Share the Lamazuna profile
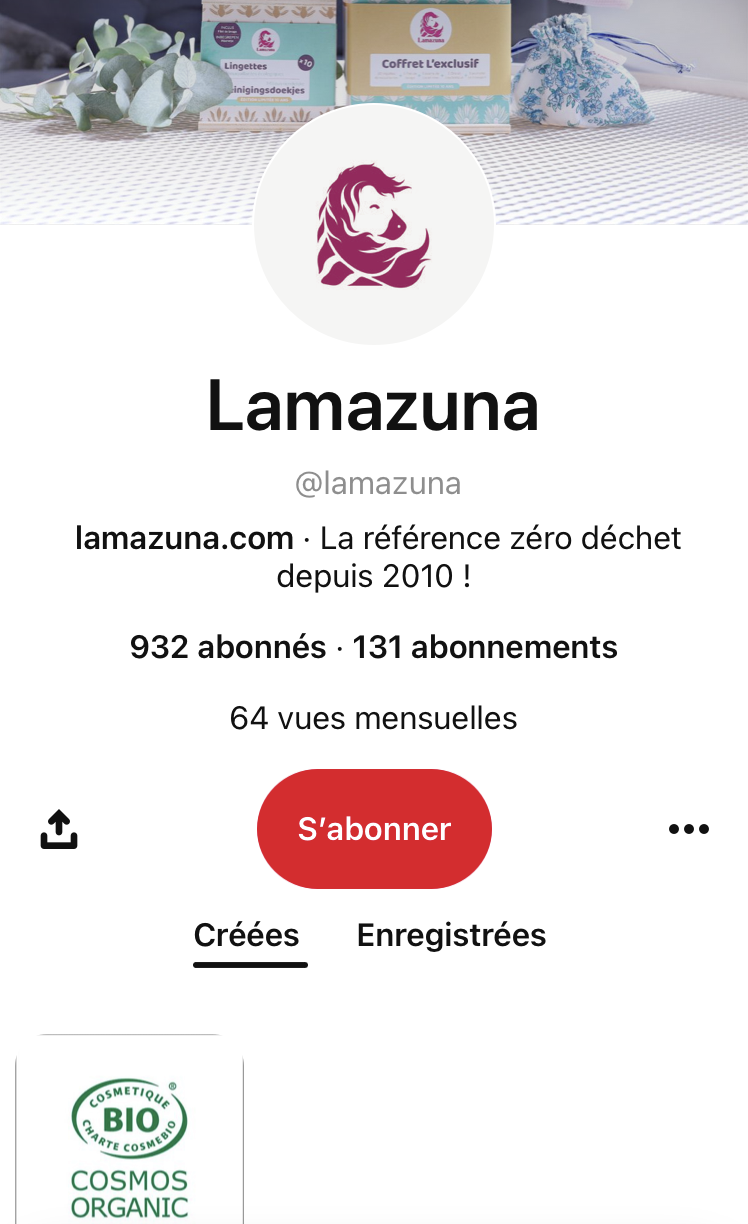Viewport: 748px width, 1224px height. tap(59, 829)
